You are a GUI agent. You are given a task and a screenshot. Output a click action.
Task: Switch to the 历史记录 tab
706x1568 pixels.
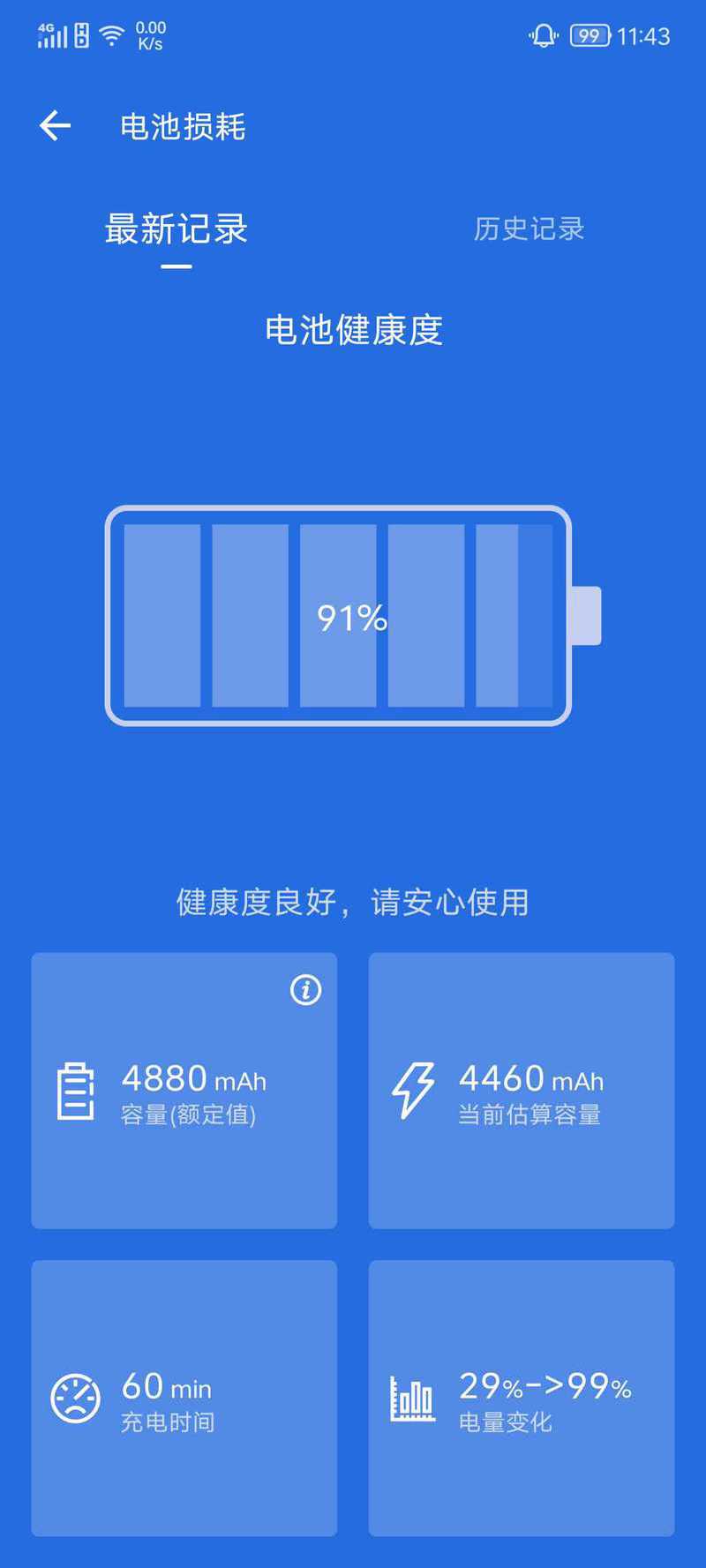529,229
